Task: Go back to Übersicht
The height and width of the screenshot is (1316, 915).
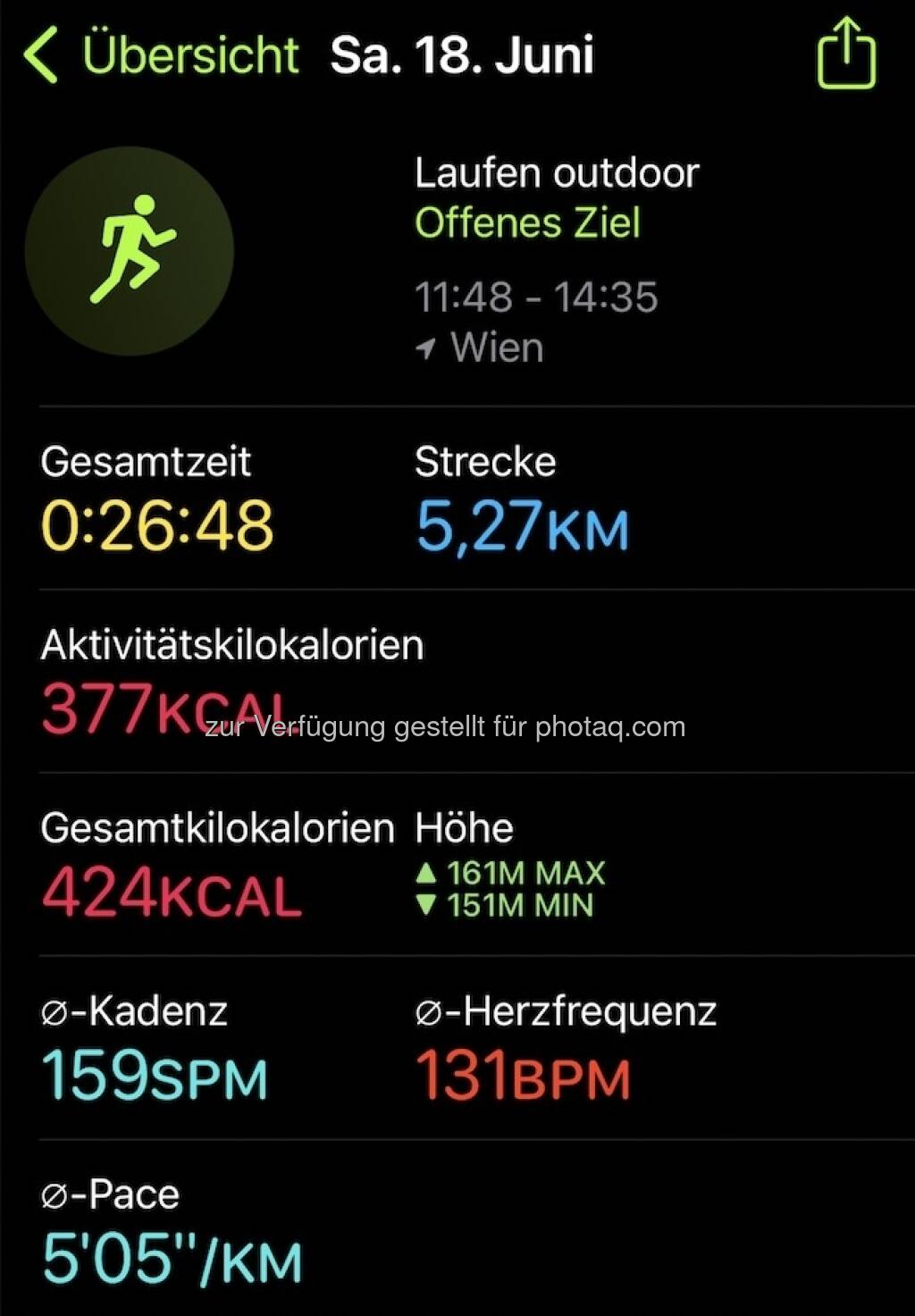Action: [161, 54]
